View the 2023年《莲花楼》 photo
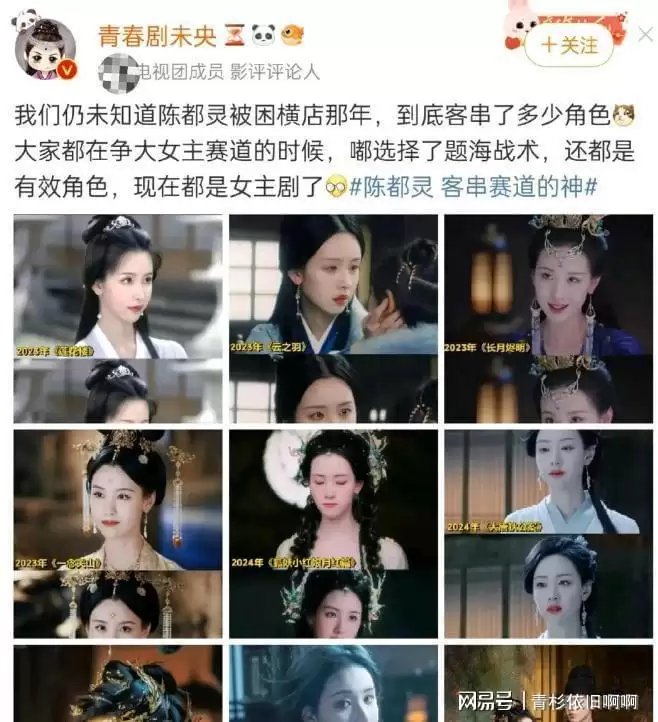 click(x=118, y=318)
